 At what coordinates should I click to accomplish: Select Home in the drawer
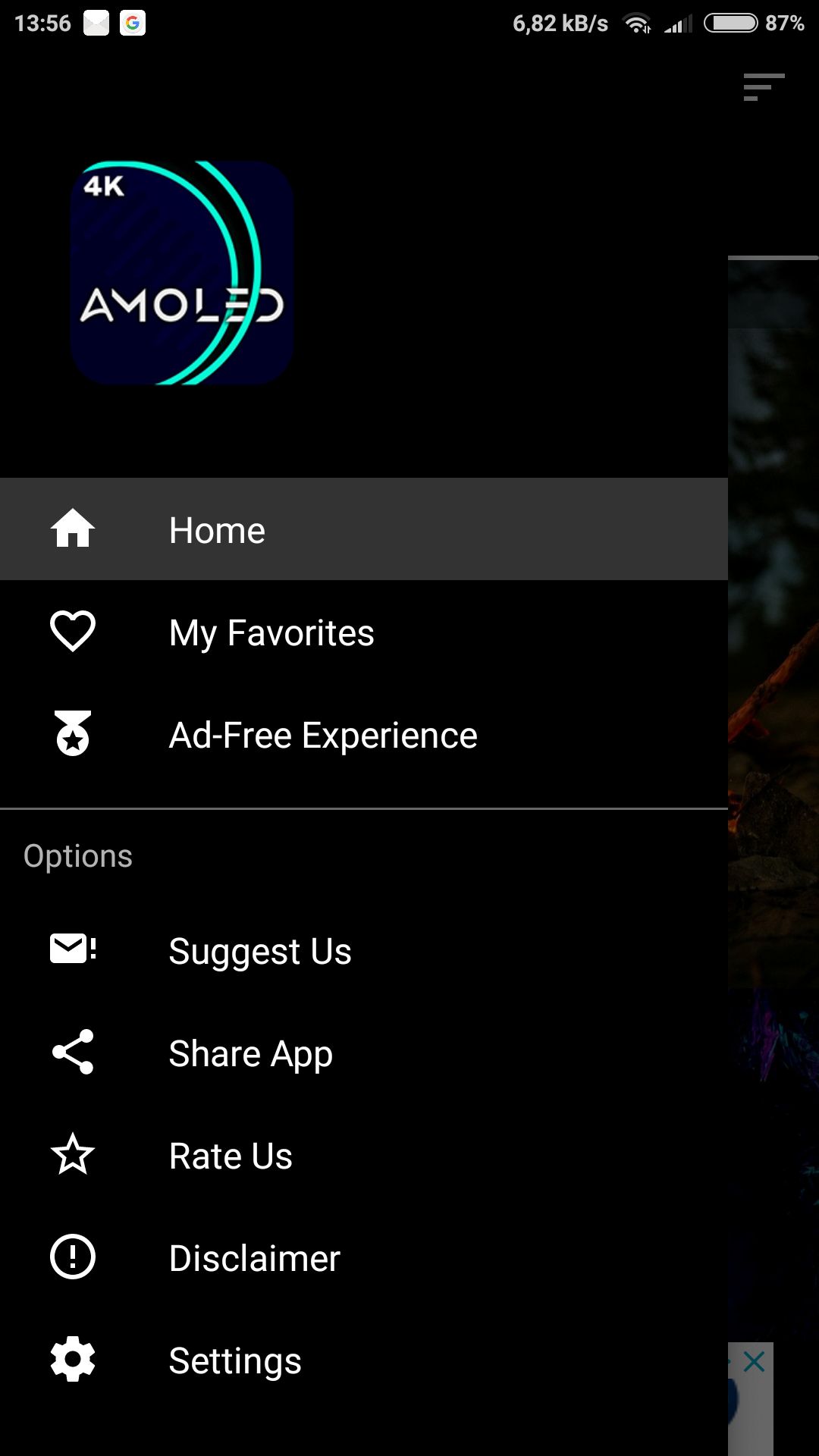tap(364, 529)
